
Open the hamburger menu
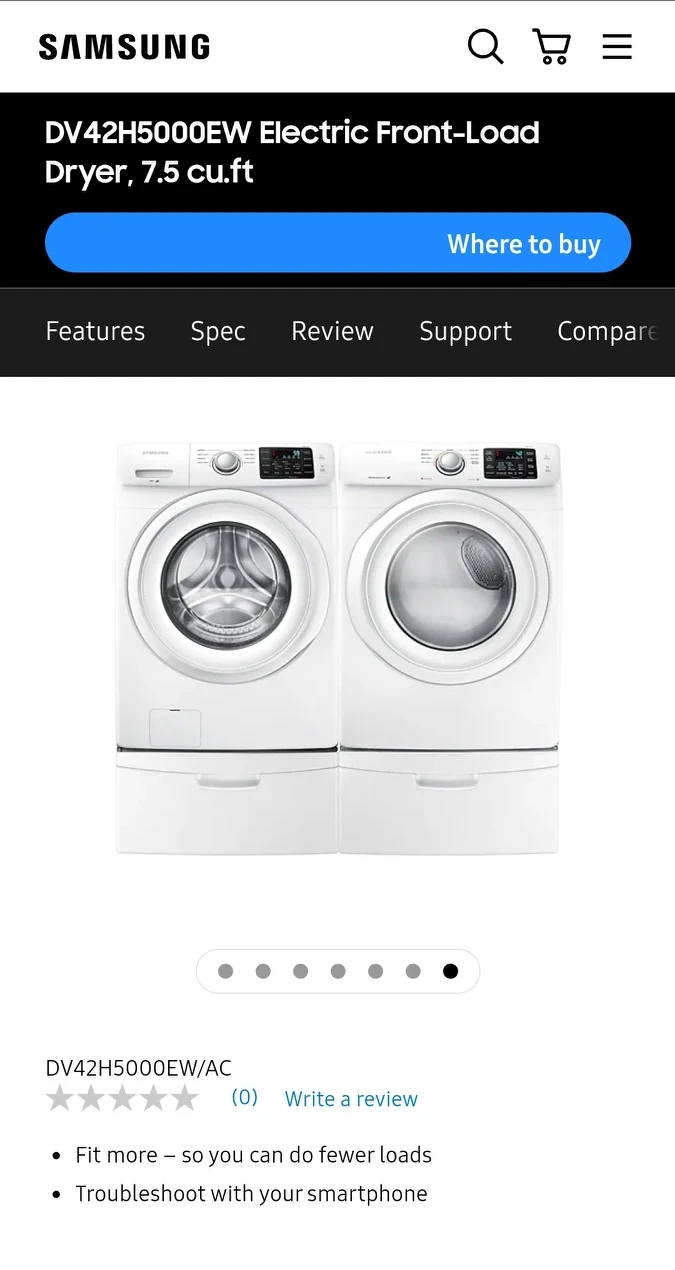(617, 46)
